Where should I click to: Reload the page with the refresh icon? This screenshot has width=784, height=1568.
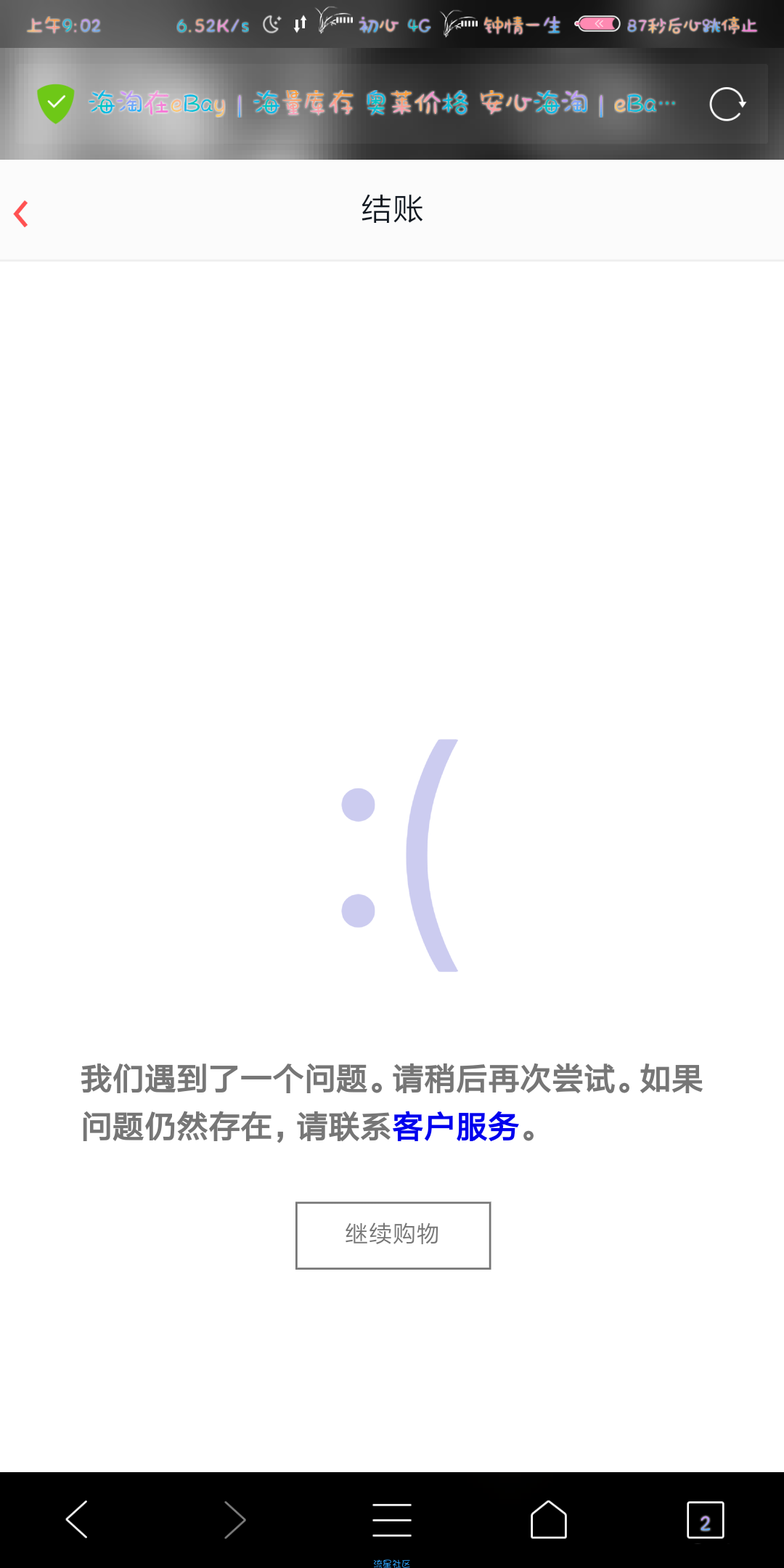click(x=727, y=104)
